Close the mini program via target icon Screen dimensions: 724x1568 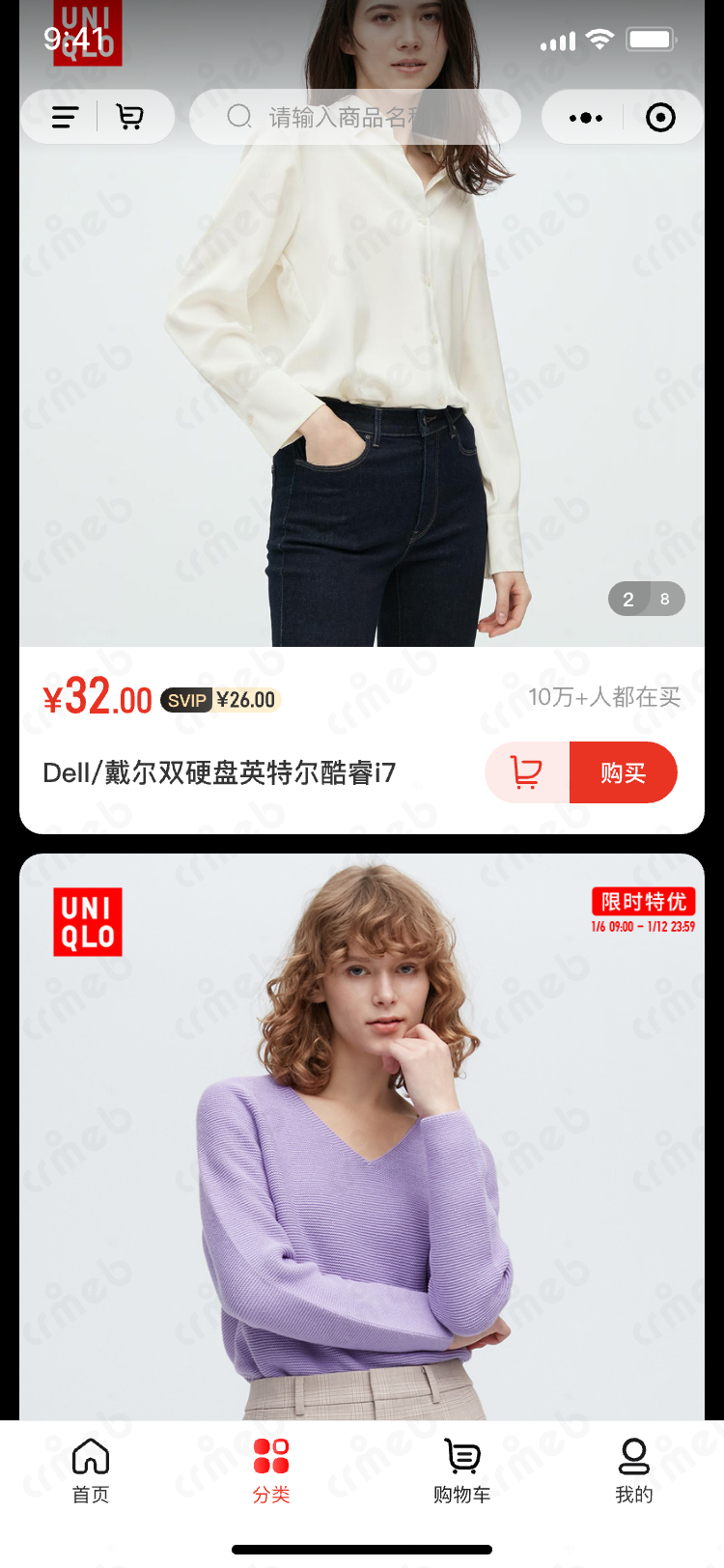tap(660, 118)
